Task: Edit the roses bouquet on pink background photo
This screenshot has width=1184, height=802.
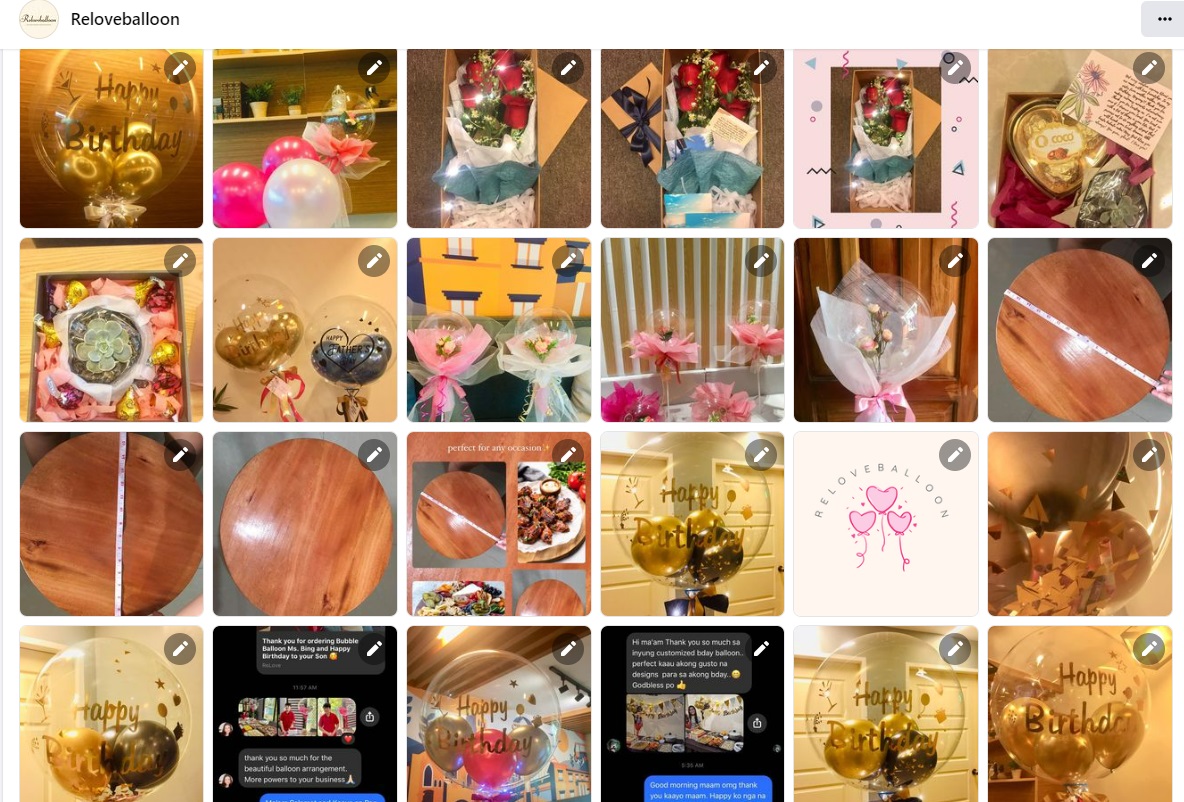Action: (955, 68)
